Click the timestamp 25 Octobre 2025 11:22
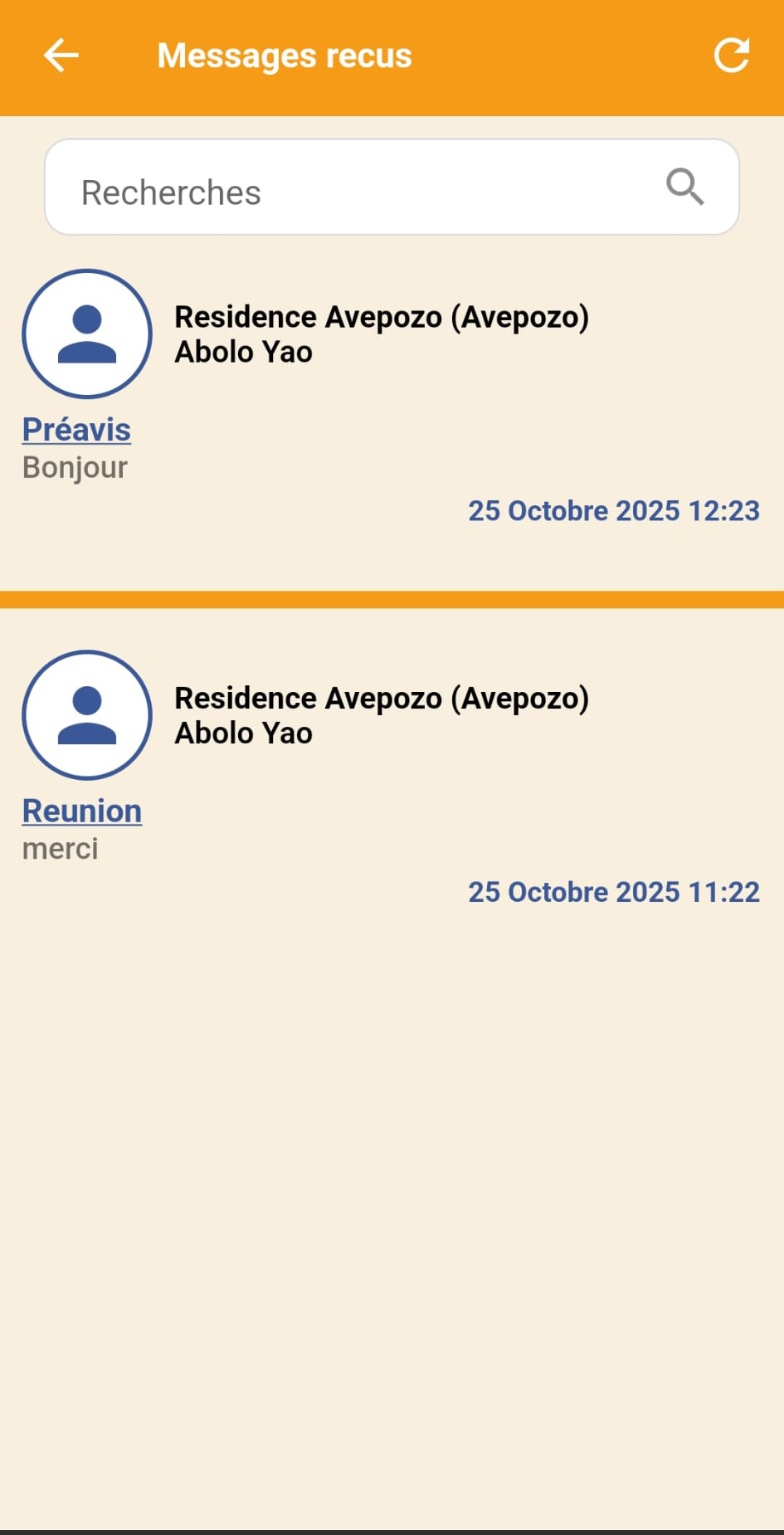 pos(613,891)
